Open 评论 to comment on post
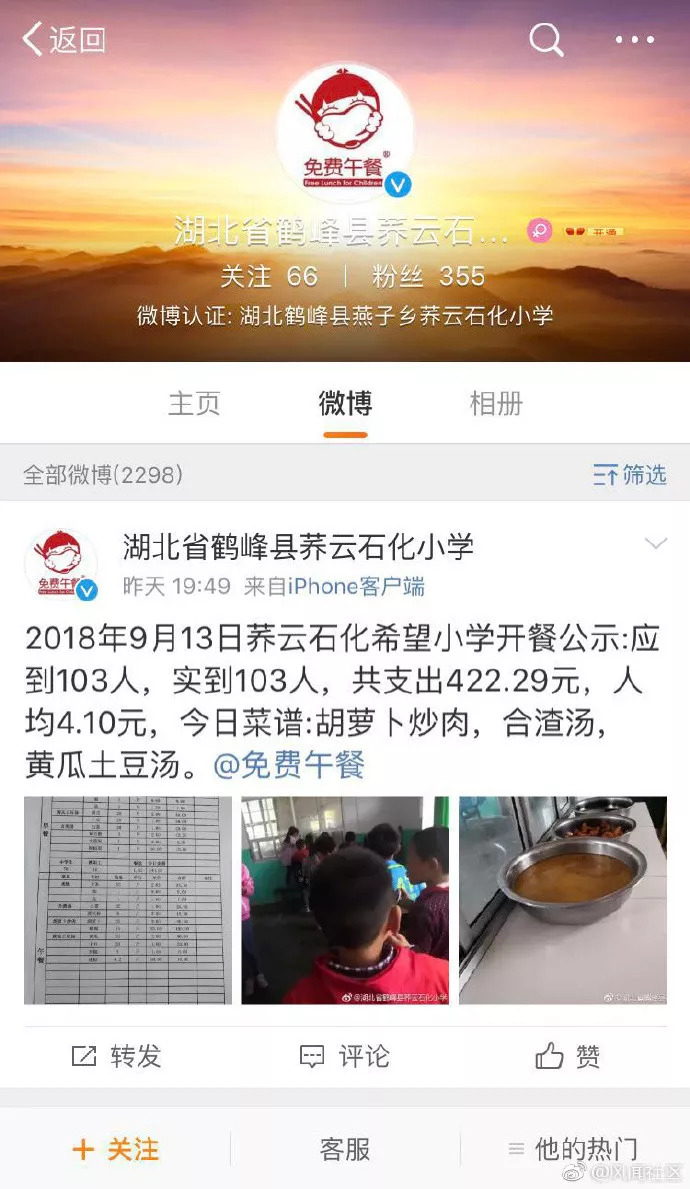This screenshot has height=1189, width=690. [345, 1056]
